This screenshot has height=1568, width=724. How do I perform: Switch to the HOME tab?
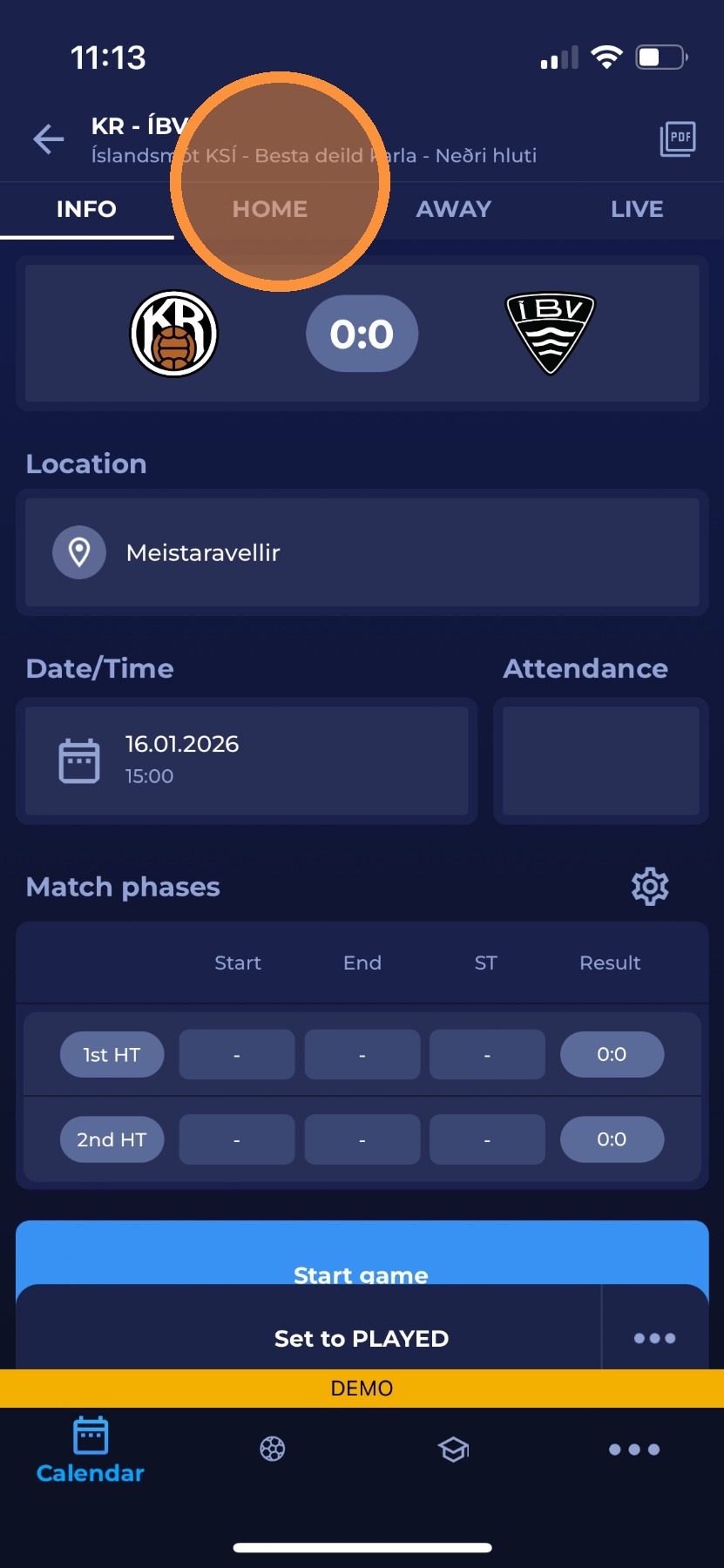click(269, 209)
